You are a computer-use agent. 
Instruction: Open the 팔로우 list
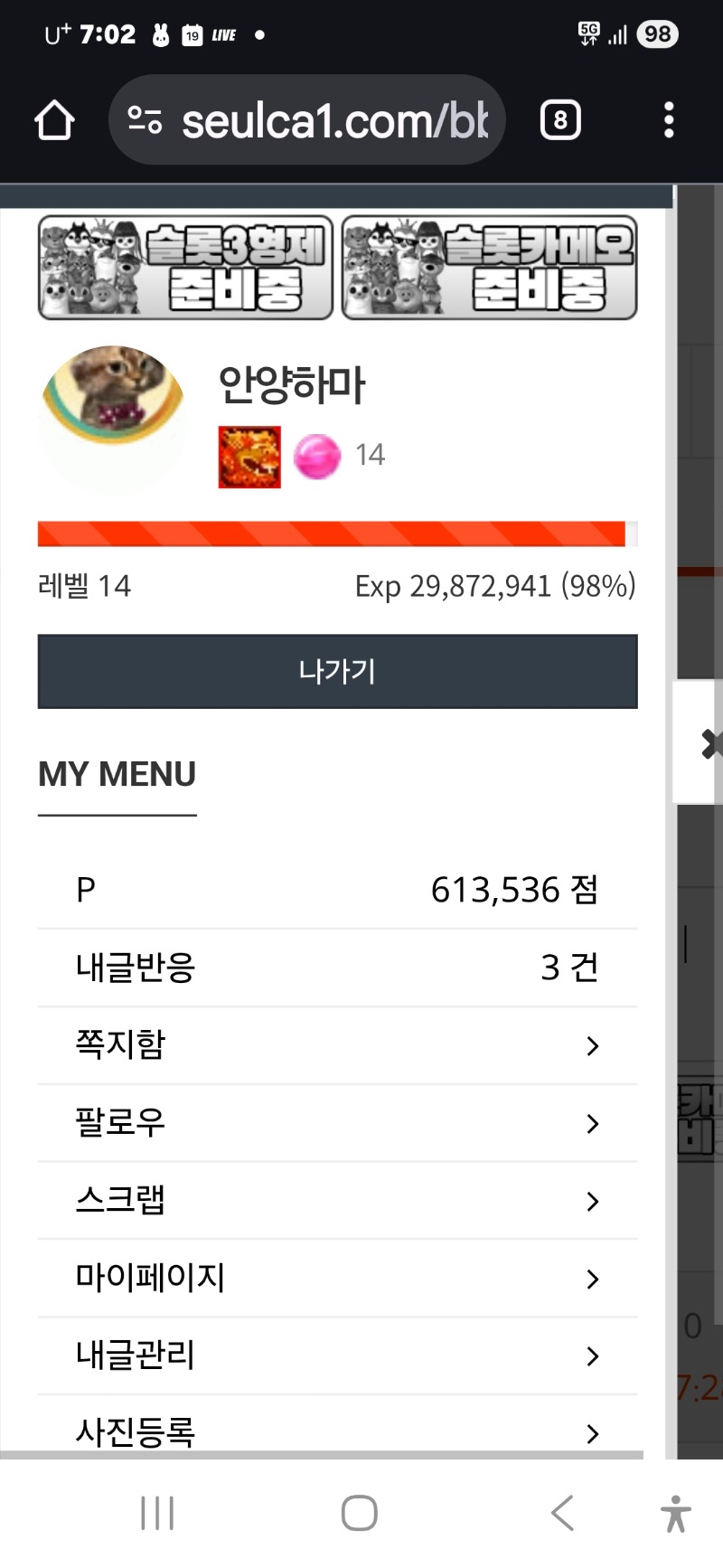[x=337, y=1123]
